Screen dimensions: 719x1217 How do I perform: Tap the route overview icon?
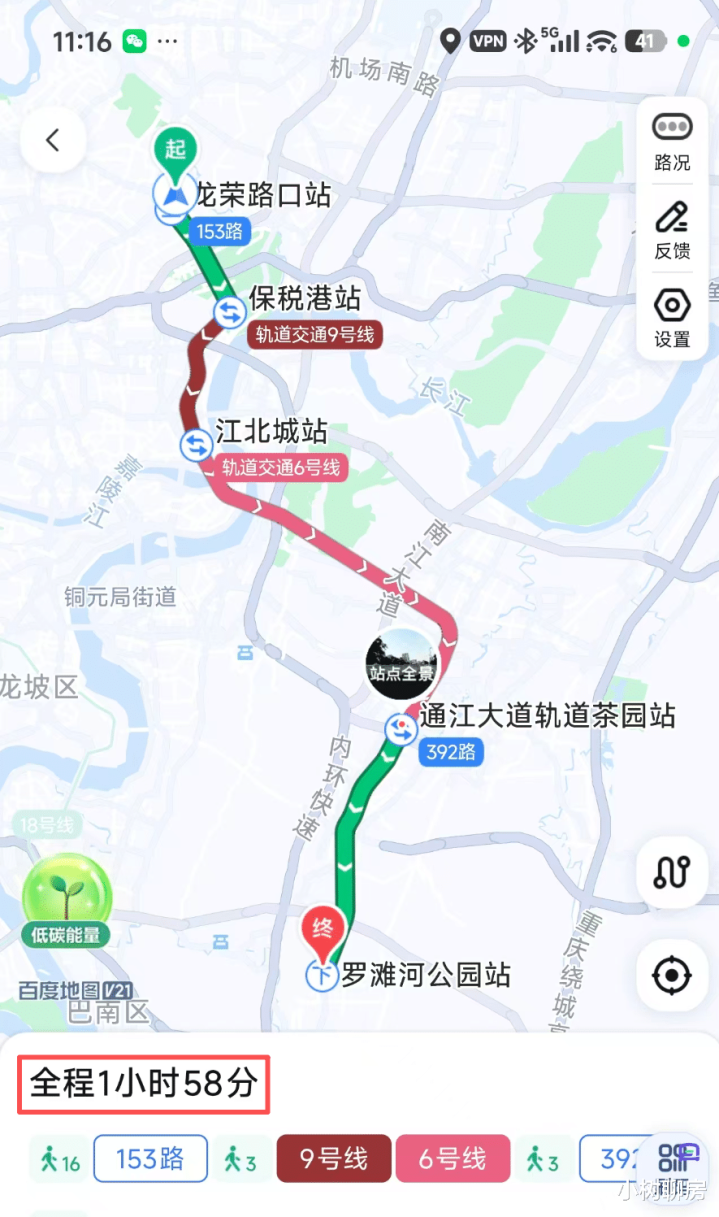coord(672,872)
